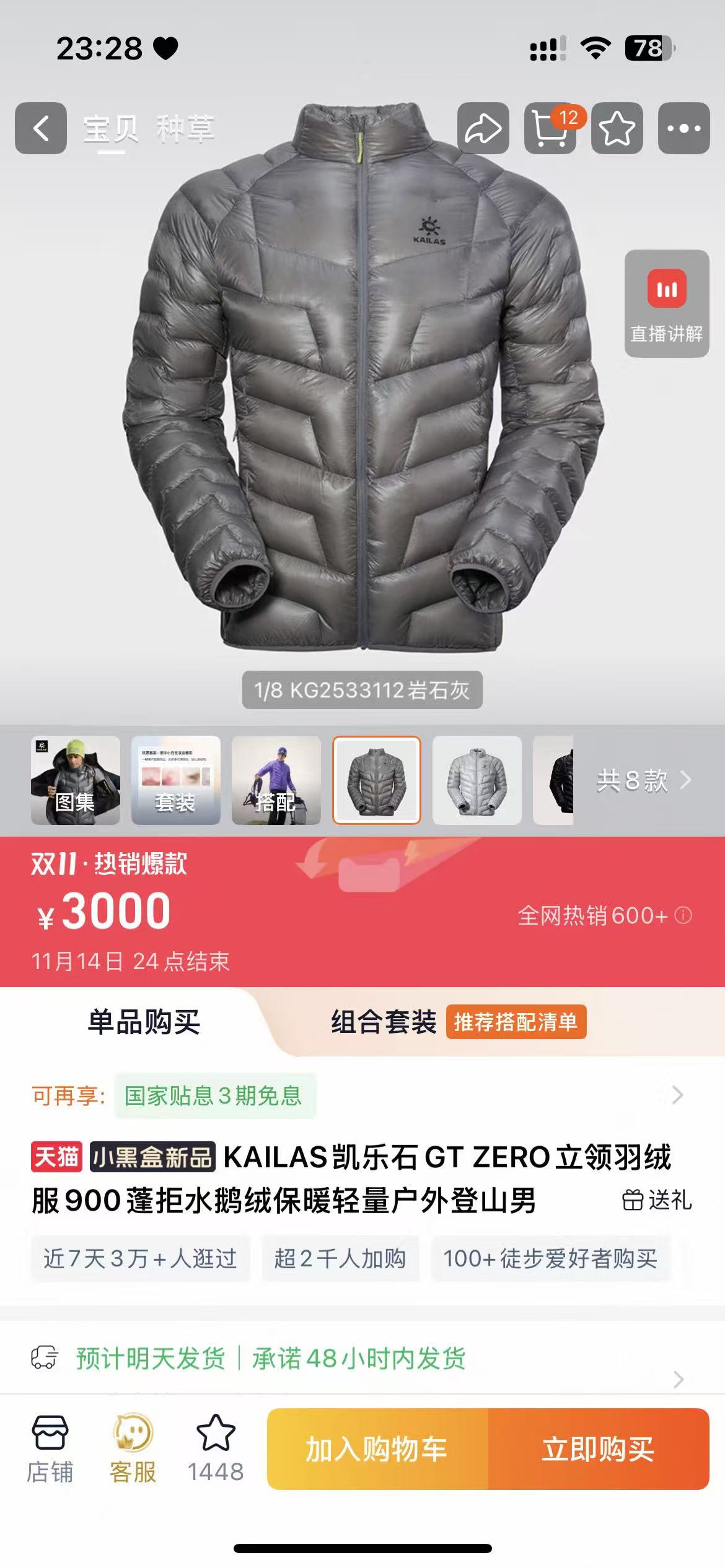Open the three-dot overflow menu
This screenshot has height=1568, width=725.
(683, 128)
